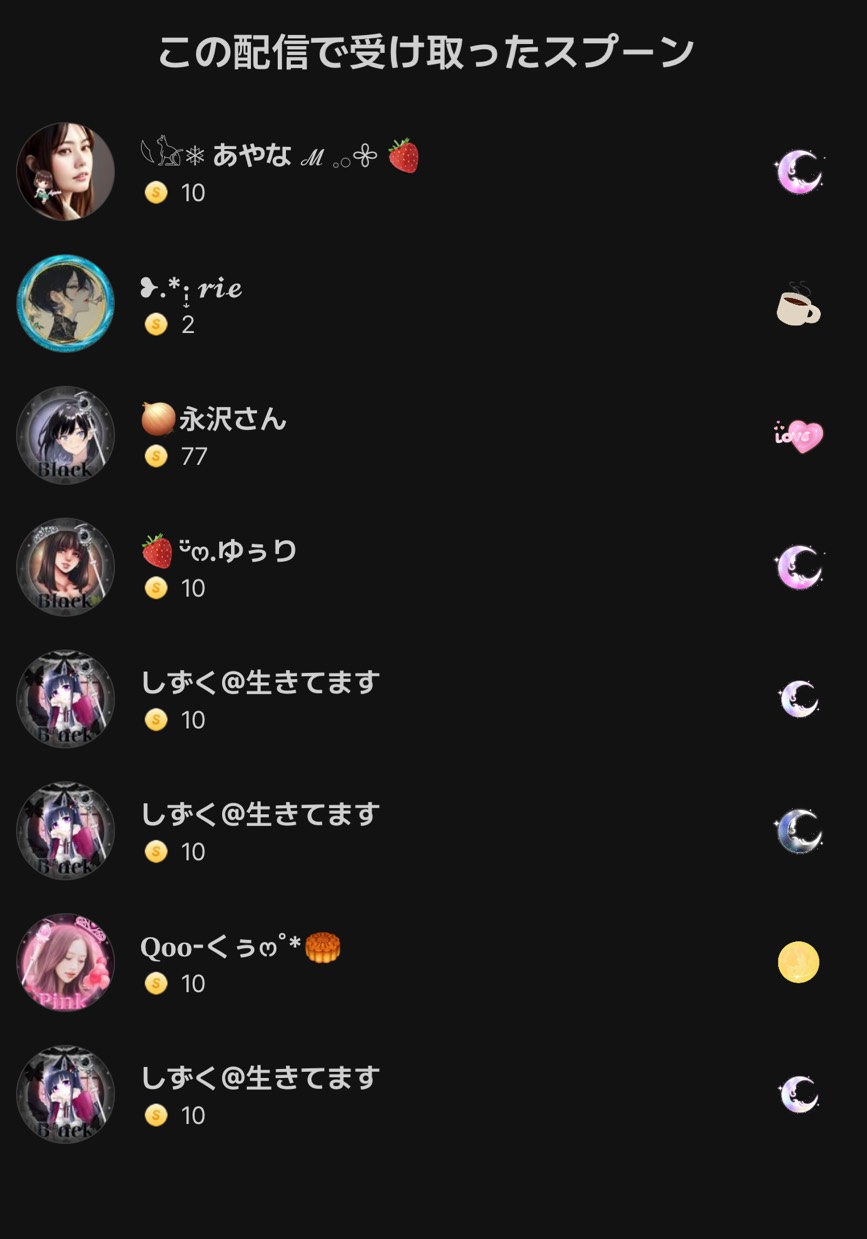Open Qoo-くぅ's Pink avatar
The image size is (867, 1239).
click(x=65, y=961)
